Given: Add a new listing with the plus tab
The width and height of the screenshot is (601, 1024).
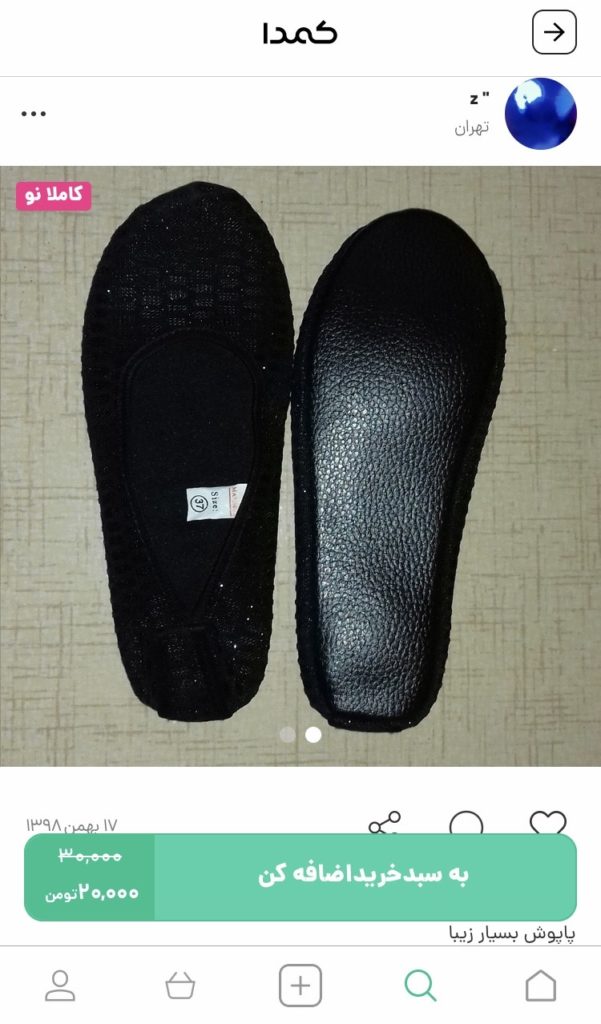Looking at the screenshot, I should click(x=300, y=986).
